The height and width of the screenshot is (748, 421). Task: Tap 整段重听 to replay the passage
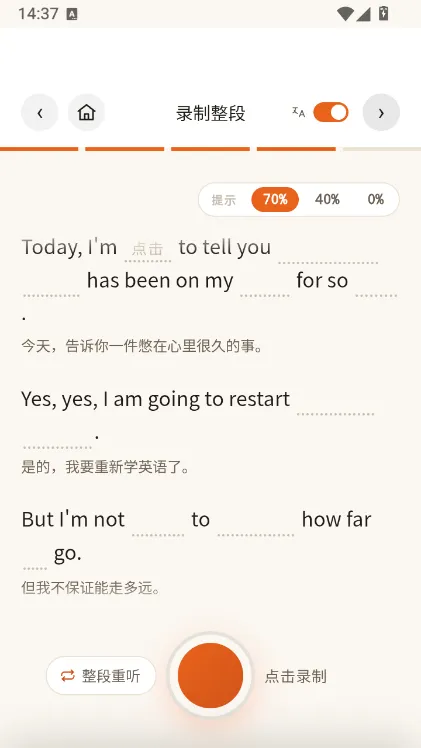point(101,675)
